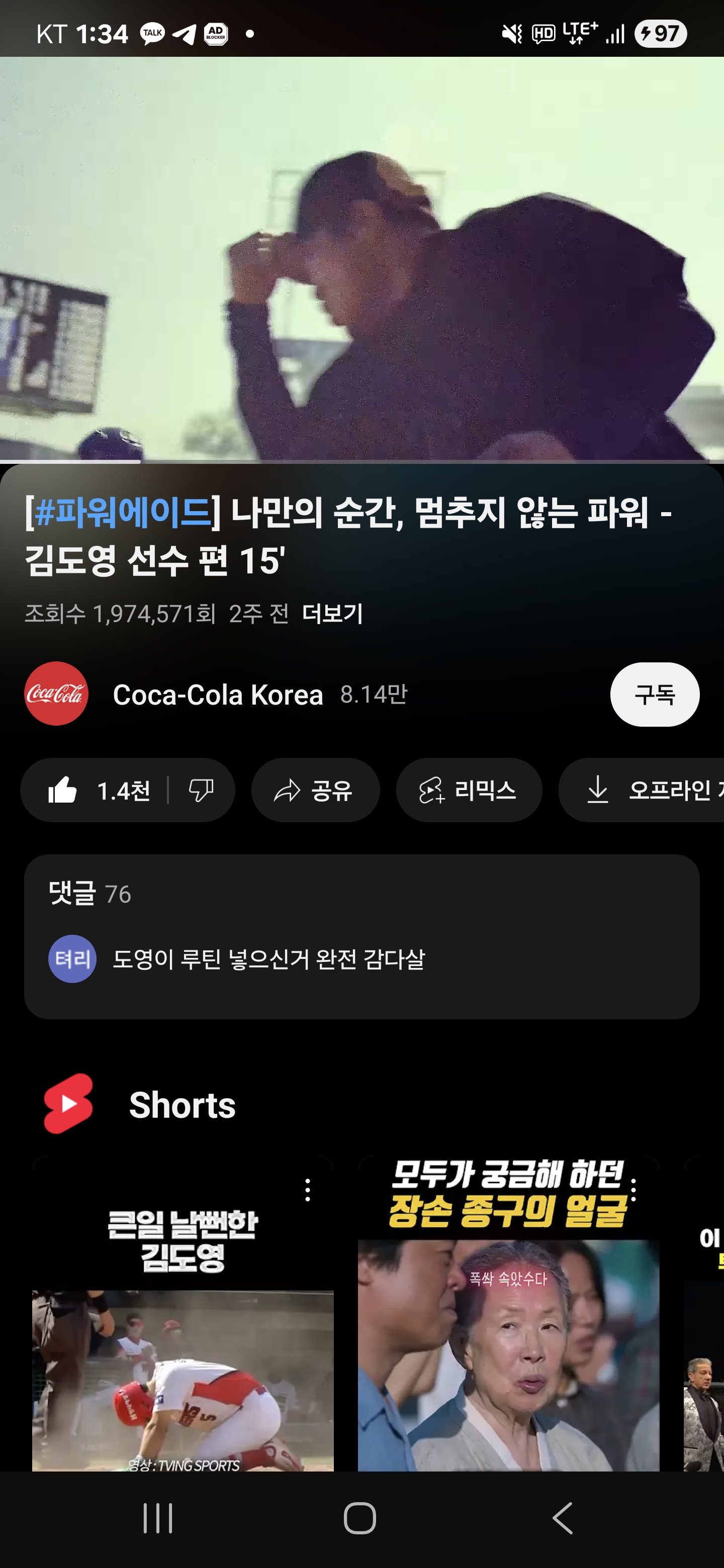724x1568 pixels.
Task: Open the #파워에이드 hashtag link
Action: point(122,513)
